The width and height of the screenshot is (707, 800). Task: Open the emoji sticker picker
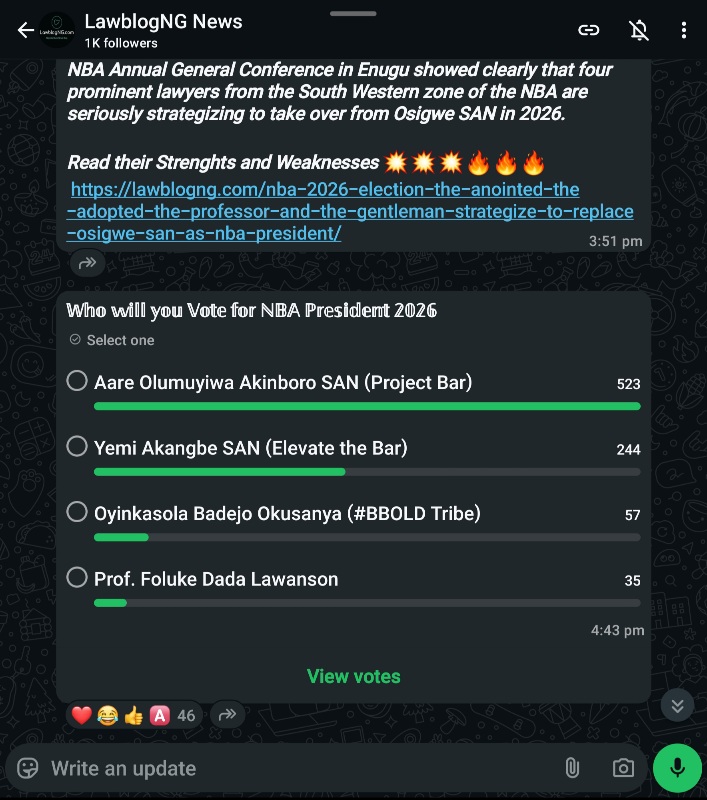28,768
